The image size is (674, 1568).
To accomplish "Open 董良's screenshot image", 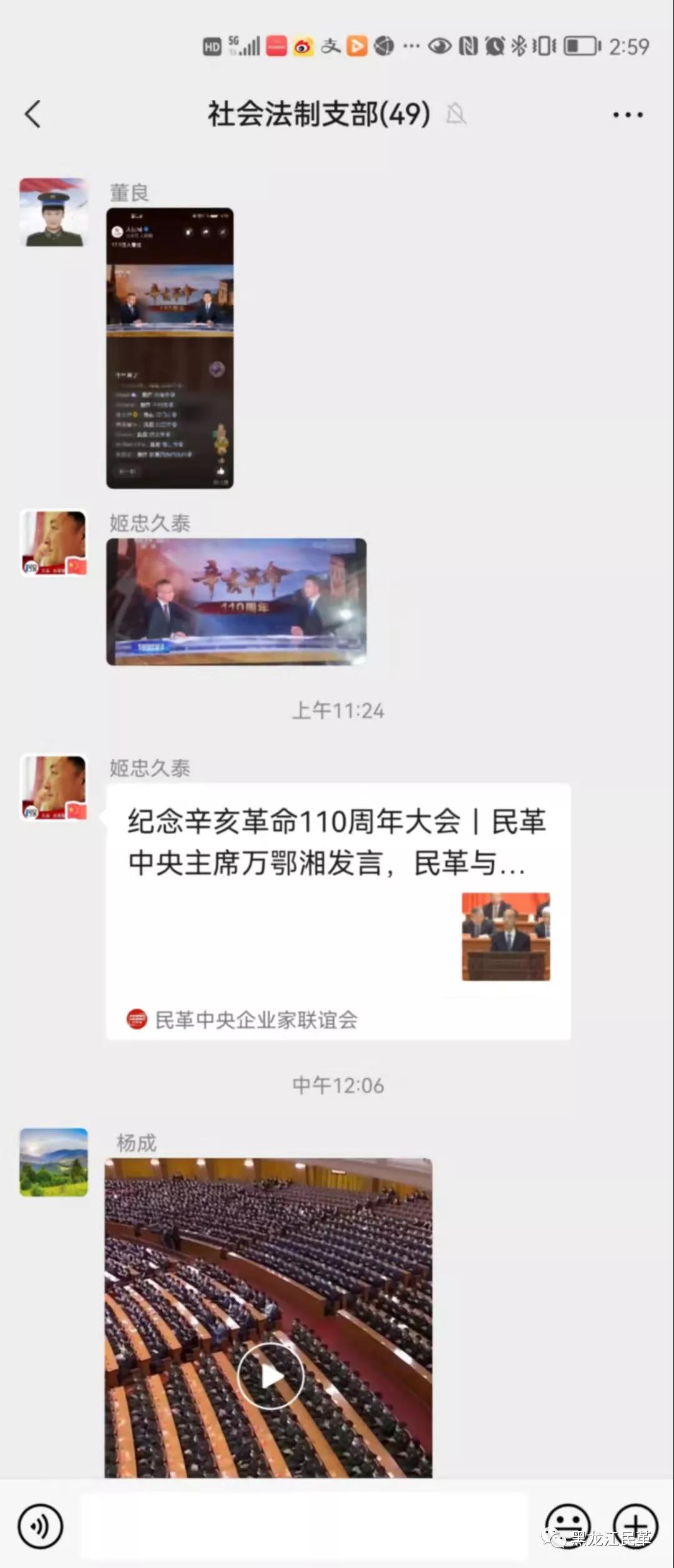I will pos(170,348).
